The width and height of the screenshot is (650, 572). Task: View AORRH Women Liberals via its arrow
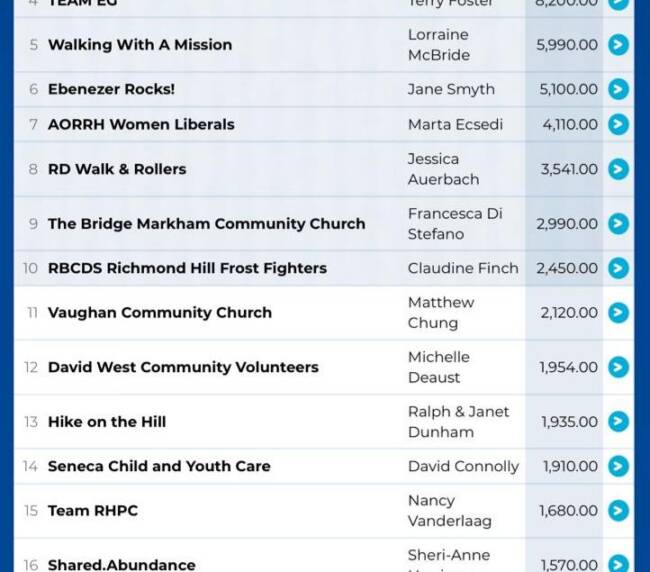[x=618, y=125]
